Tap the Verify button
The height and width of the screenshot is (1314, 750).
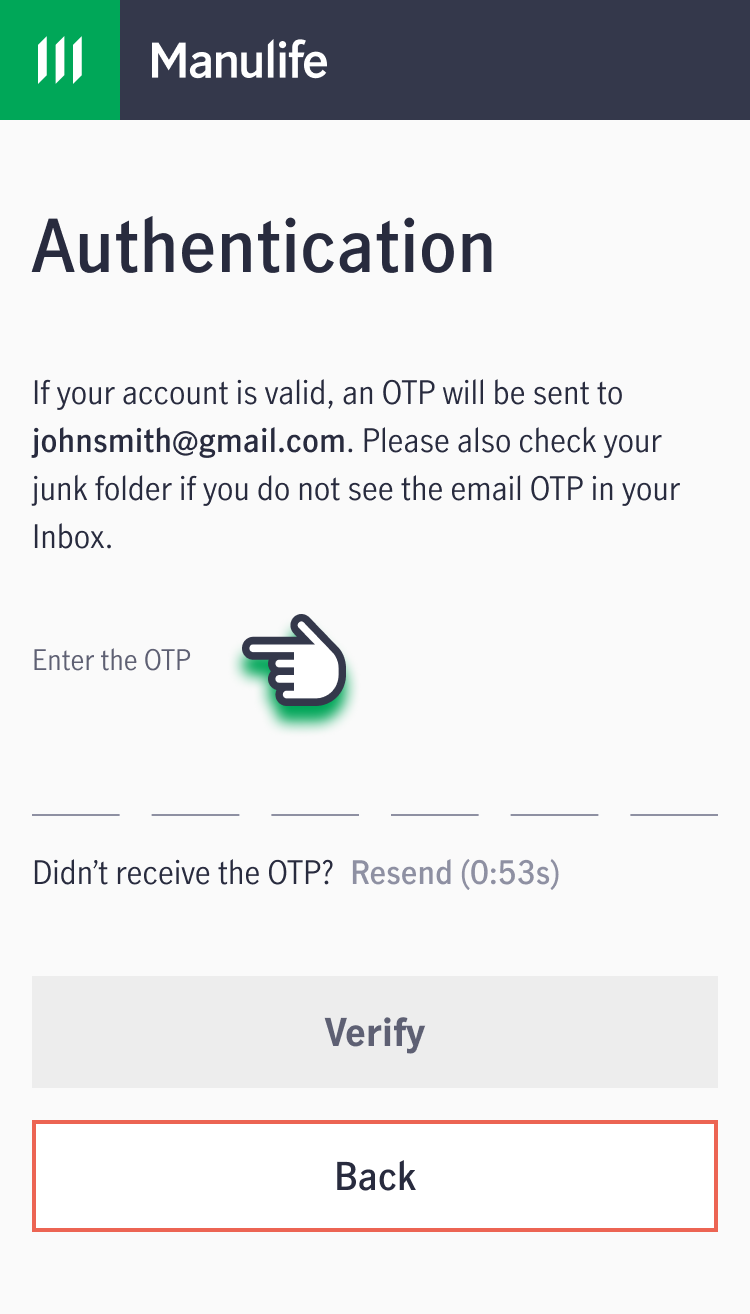(375, 1032)
